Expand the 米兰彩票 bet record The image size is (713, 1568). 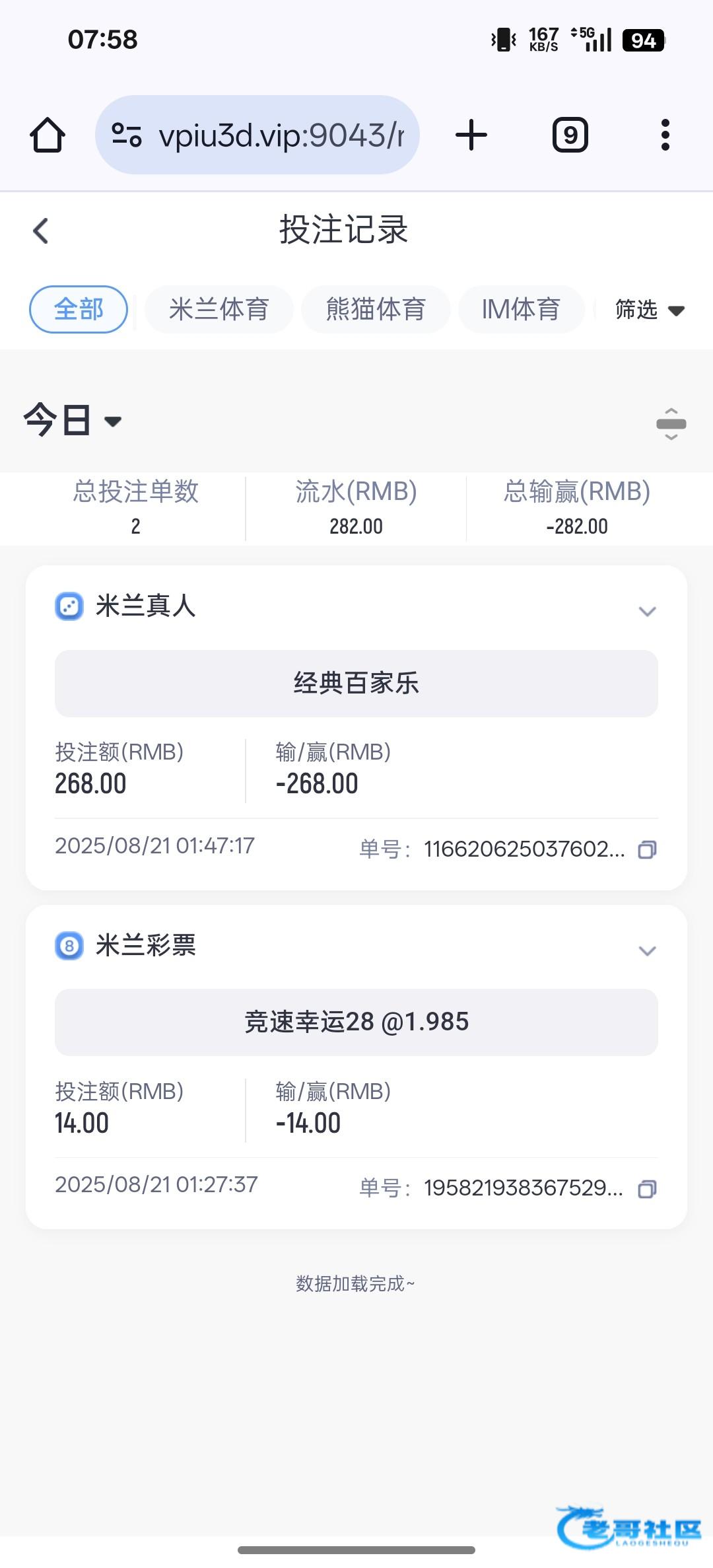pos(647,950)
